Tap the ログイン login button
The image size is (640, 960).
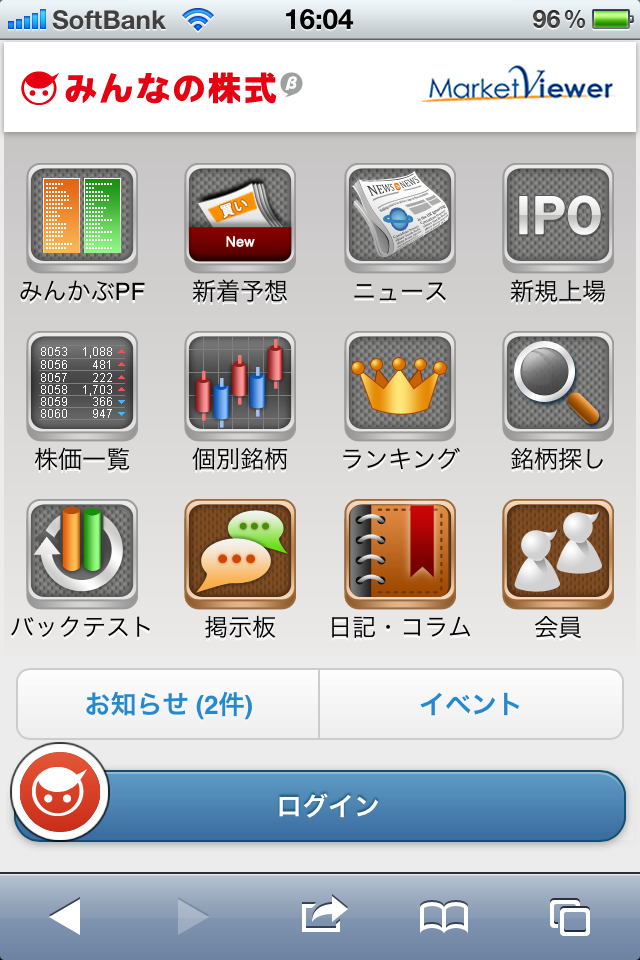click(328, 806)
